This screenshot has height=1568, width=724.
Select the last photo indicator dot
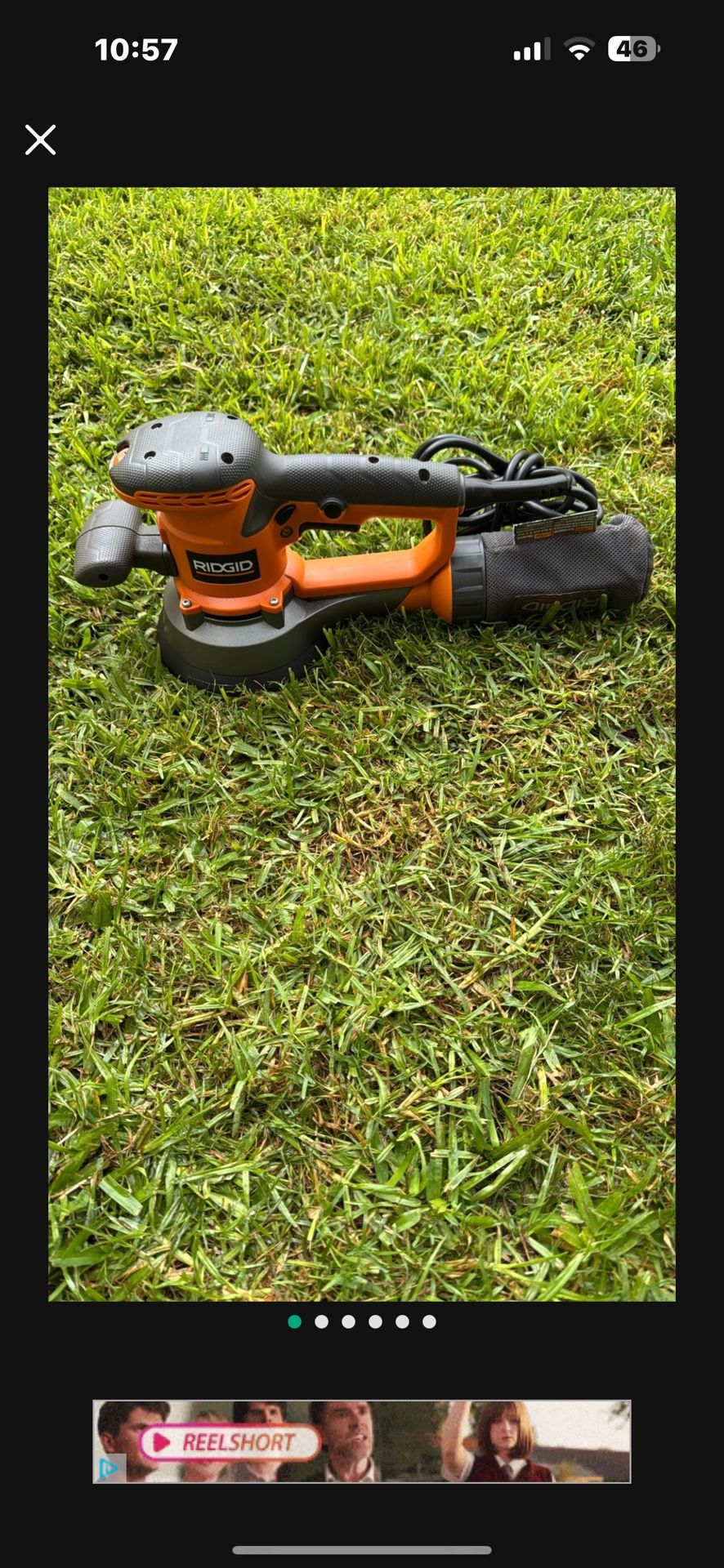(429, 1321)
